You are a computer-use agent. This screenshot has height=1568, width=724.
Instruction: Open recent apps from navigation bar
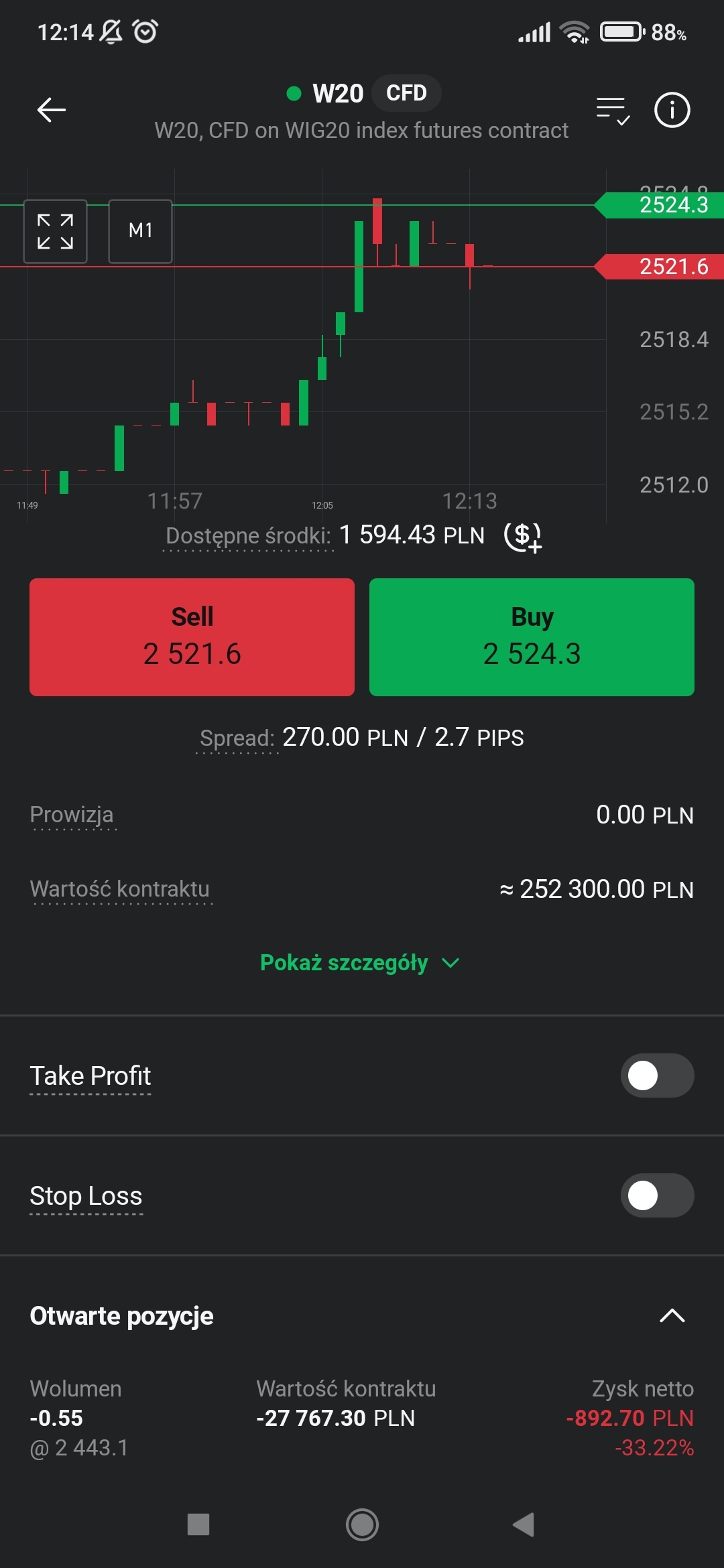click(198, 1524)
